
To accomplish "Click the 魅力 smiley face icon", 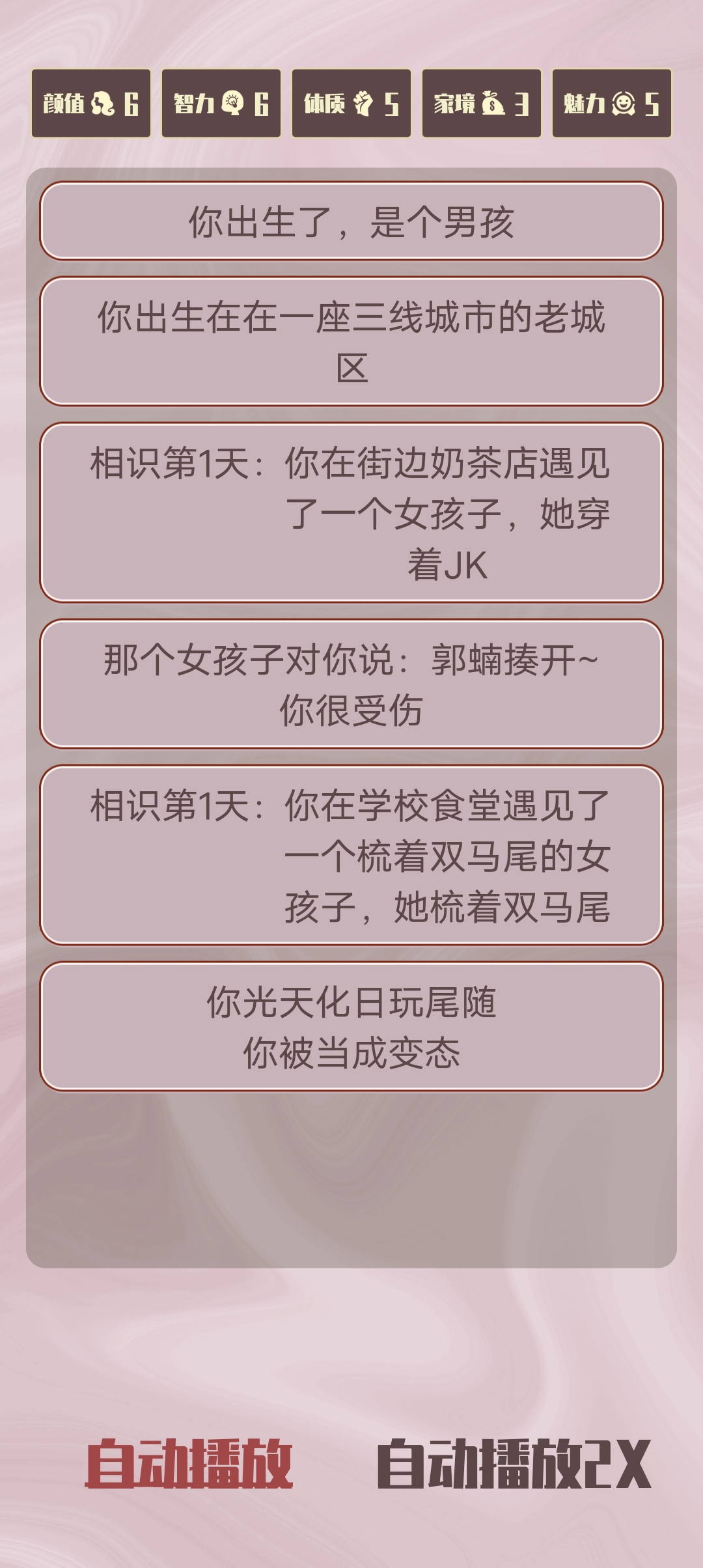I will click(x=625, y=104).
